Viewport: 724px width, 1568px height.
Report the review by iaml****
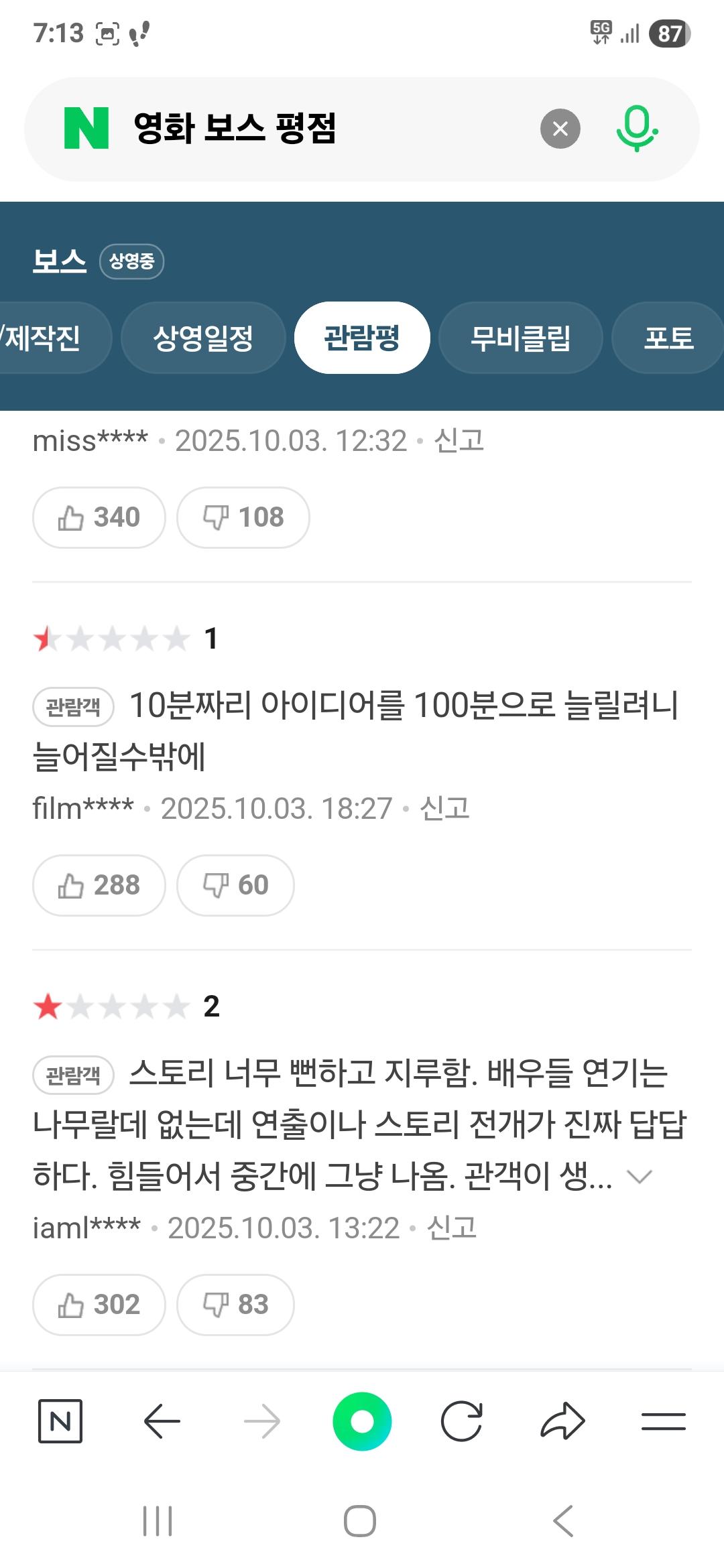point(452,1228)
